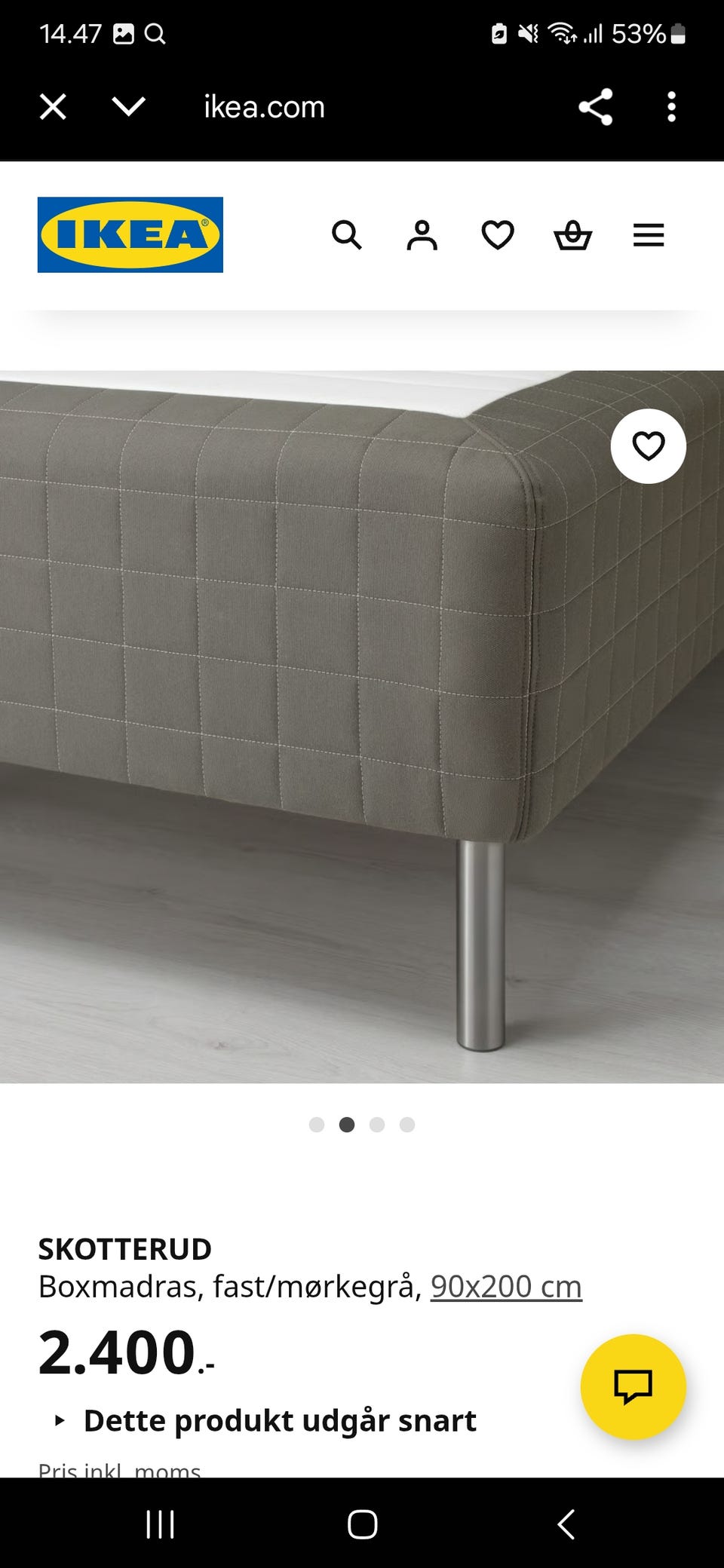The width and height of the screenshot is (724, 1568).
Task: View the wishlist heart icon in header
Action: [498, 236]
